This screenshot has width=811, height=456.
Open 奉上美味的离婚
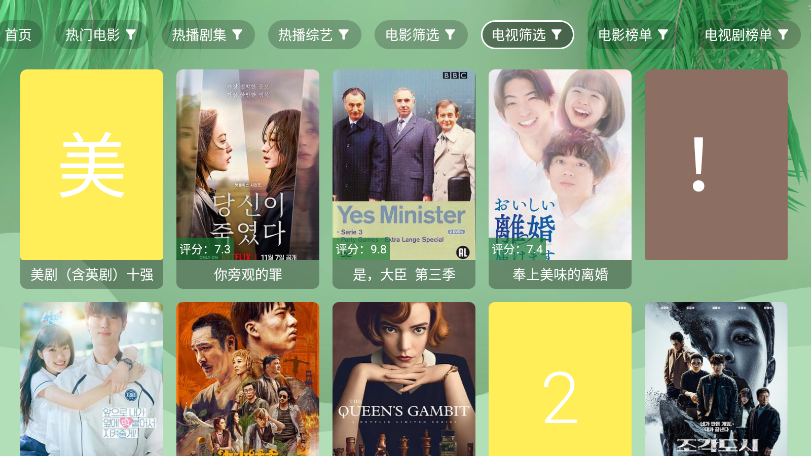coord(560,178)
